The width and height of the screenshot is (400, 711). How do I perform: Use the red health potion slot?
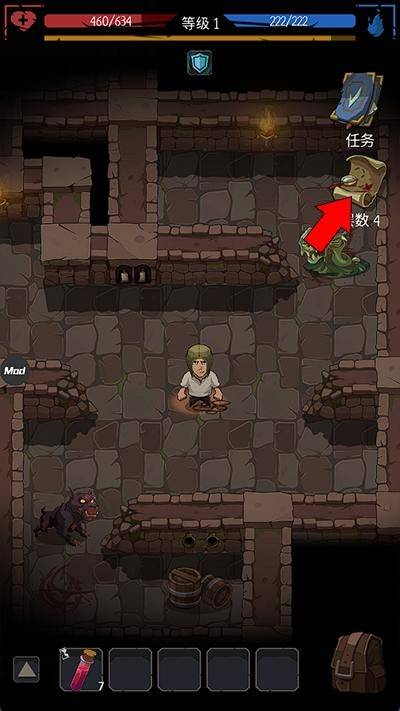pyautogui.click(x=81, y=669)
